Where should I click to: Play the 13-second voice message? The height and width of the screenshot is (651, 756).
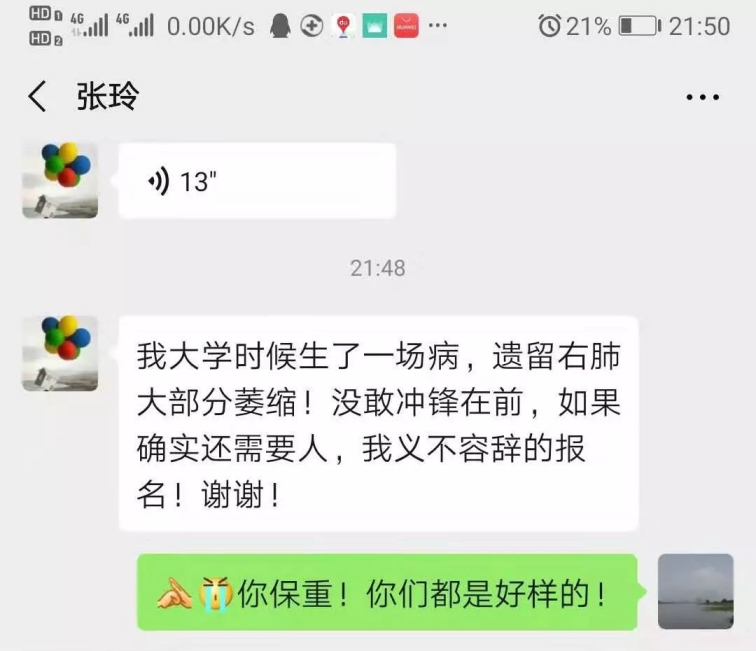tap(257, 181)
